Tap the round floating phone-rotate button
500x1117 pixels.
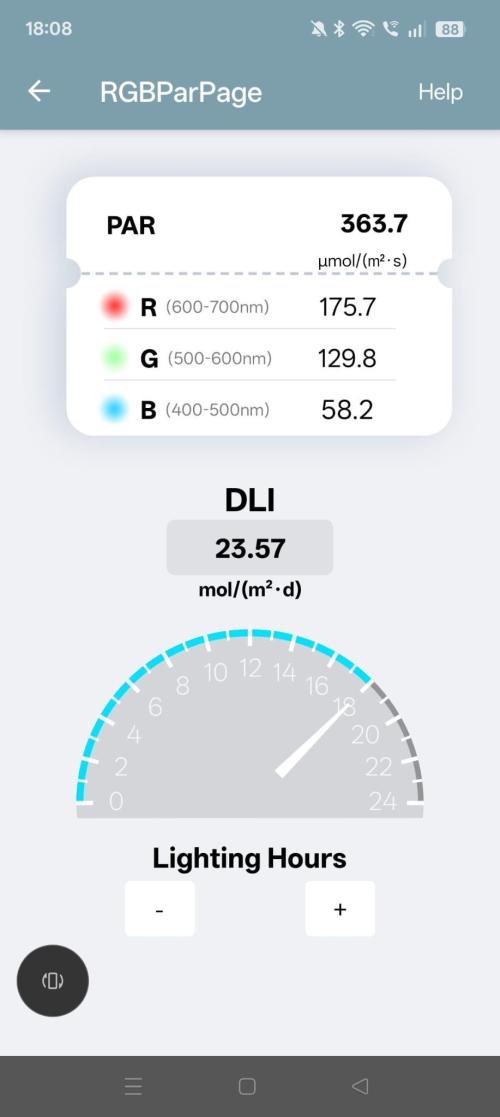click(x=53, y=981)
